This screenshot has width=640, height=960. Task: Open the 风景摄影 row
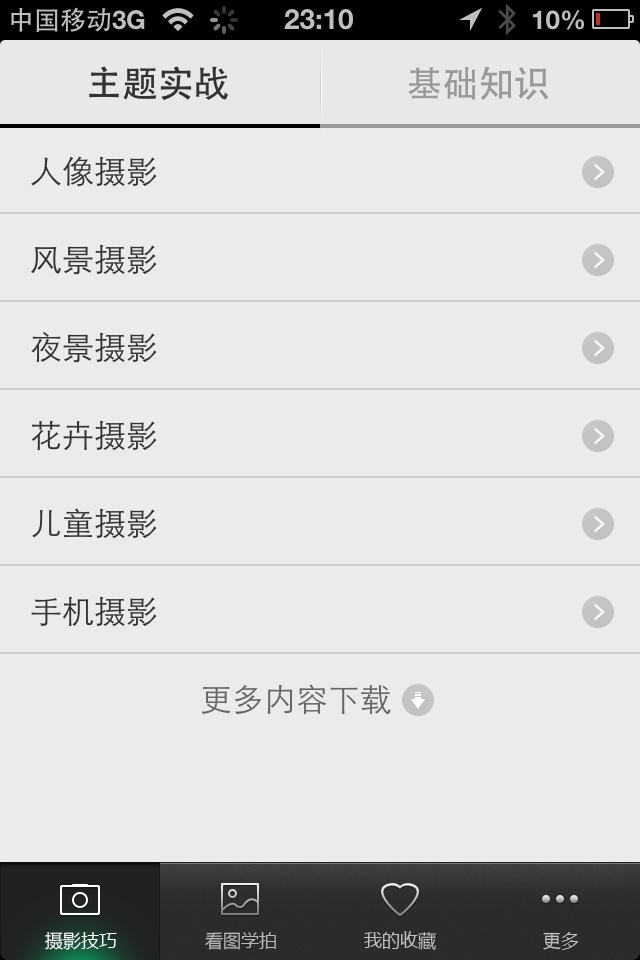pos(320,260)
